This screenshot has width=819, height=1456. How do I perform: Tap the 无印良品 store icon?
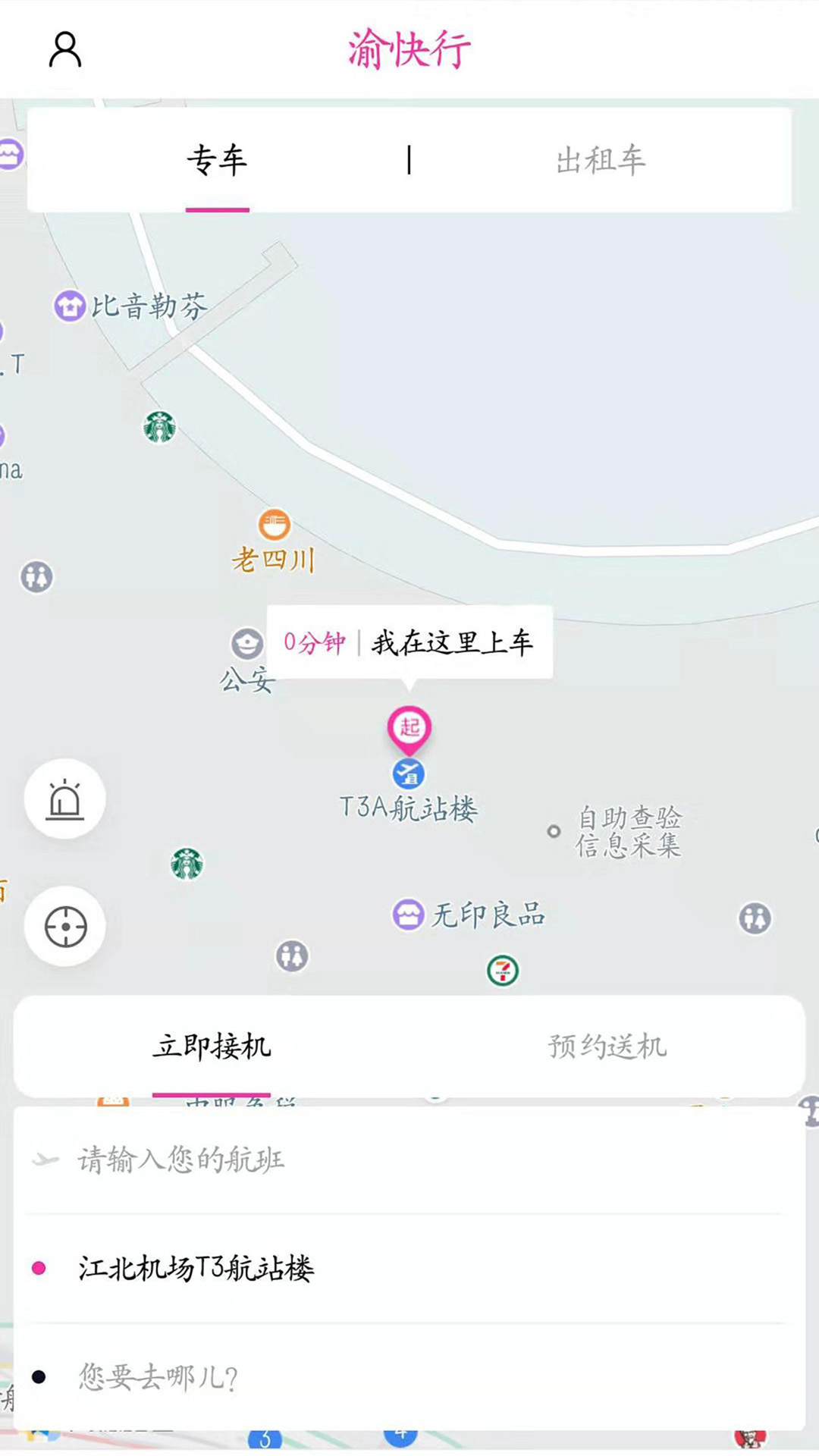pyautogui.click(x=407, y=915)
